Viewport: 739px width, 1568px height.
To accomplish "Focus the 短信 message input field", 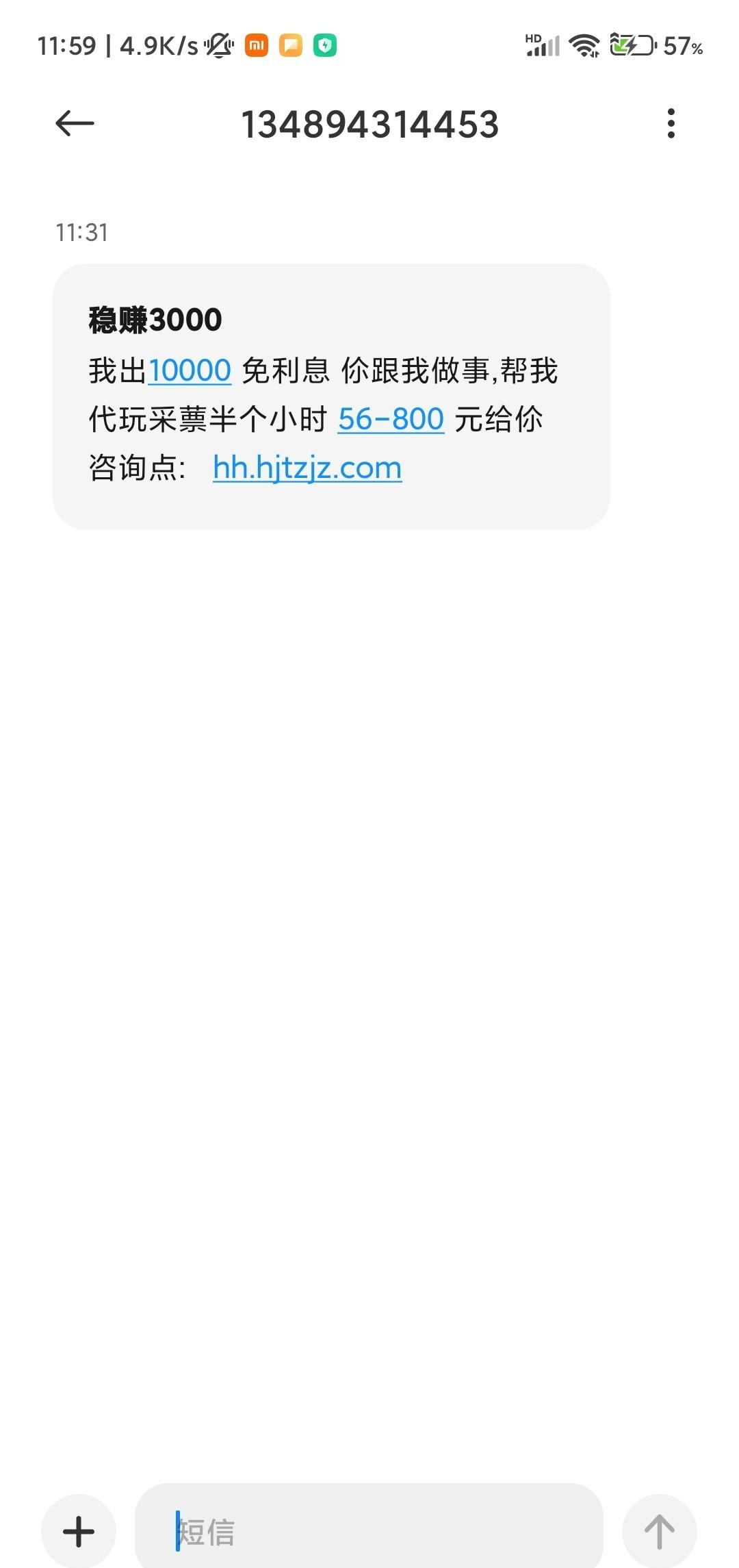I will tap(369, 1531).
